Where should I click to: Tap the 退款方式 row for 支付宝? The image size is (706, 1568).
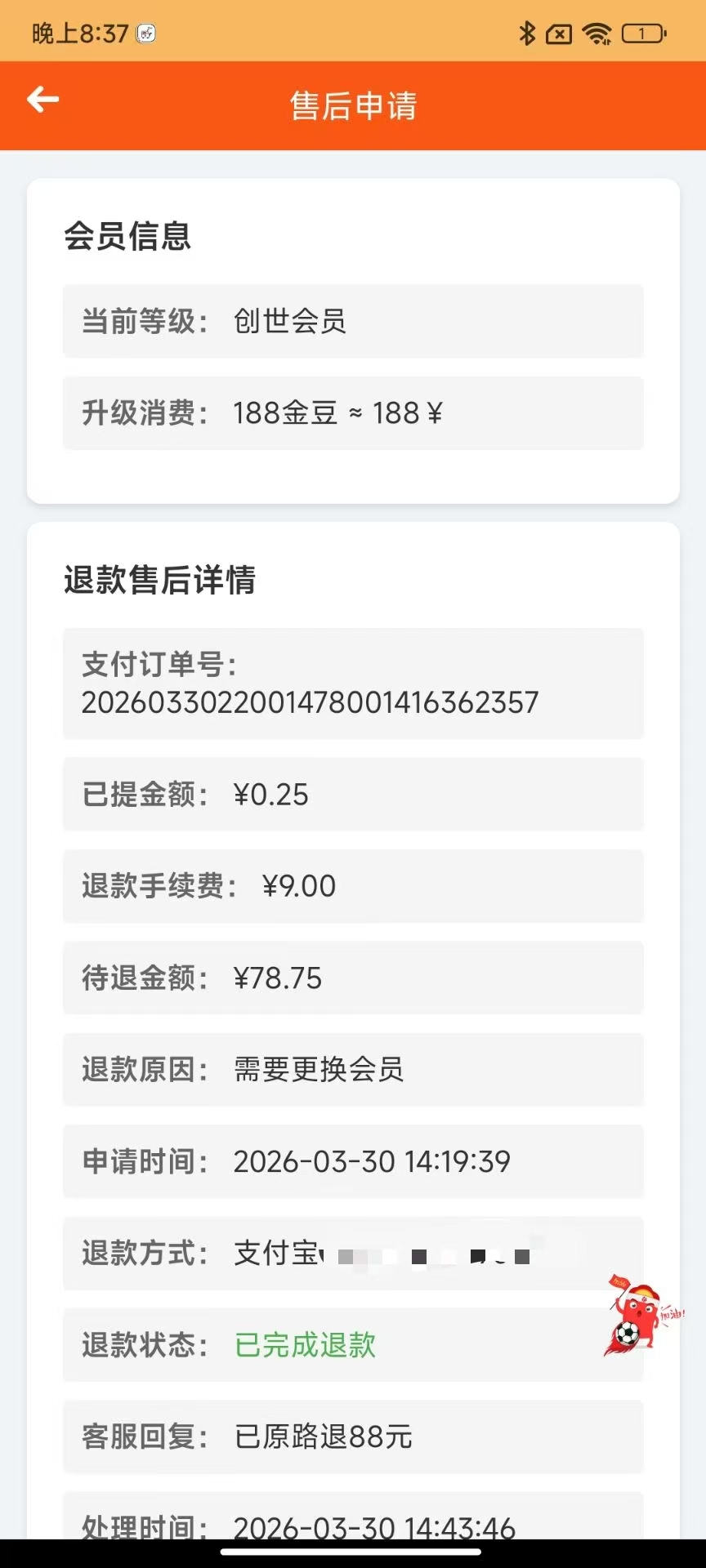tap(352, 1254)
